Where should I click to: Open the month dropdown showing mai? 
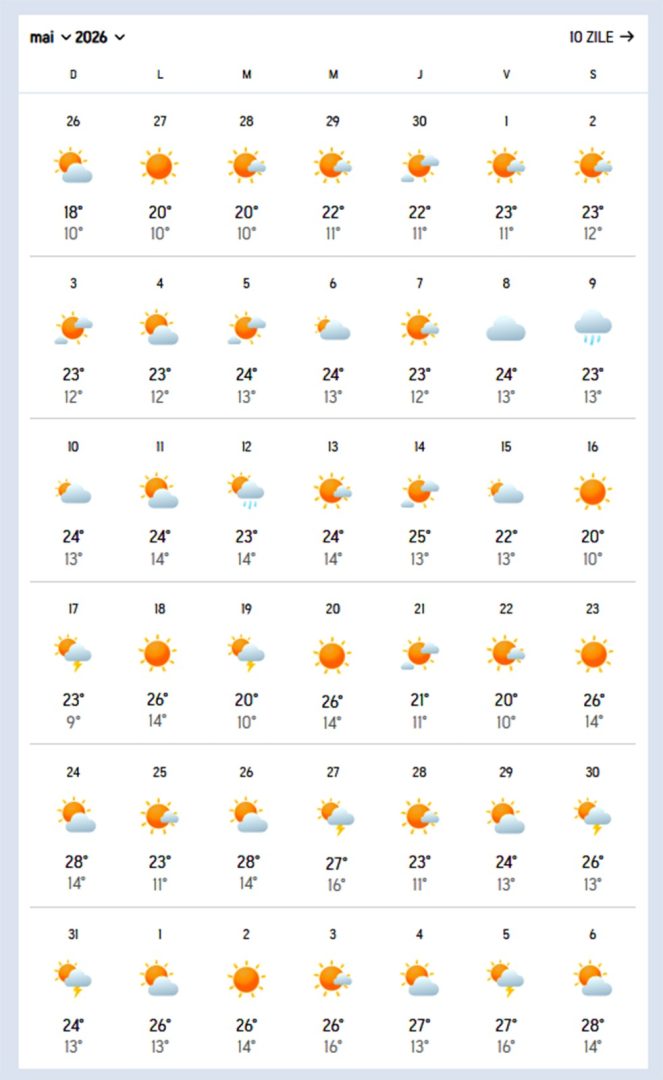[50, 37]
